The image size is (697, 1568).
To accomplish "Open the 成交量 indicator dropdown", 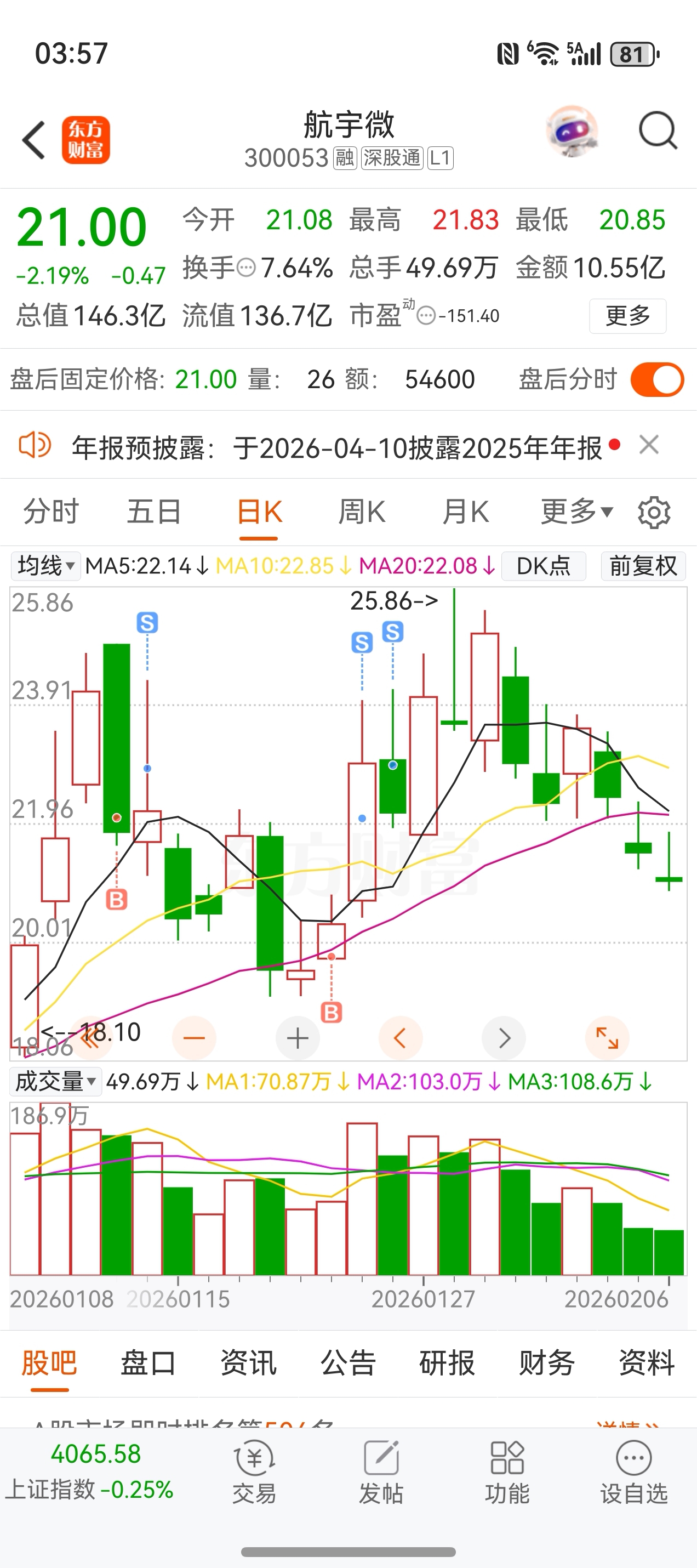I will point(55,1082).
